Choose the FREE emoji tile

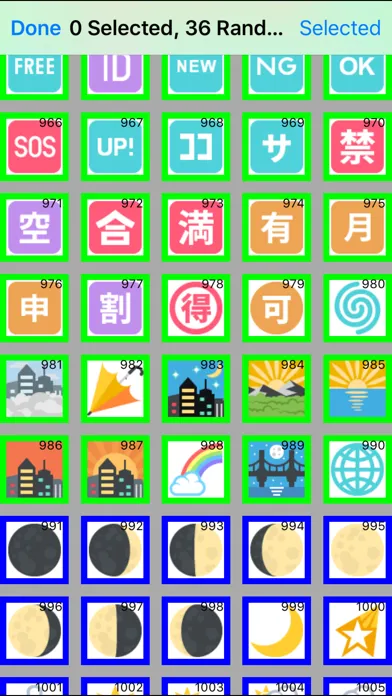pyautogui.click(x=35, y=77)
